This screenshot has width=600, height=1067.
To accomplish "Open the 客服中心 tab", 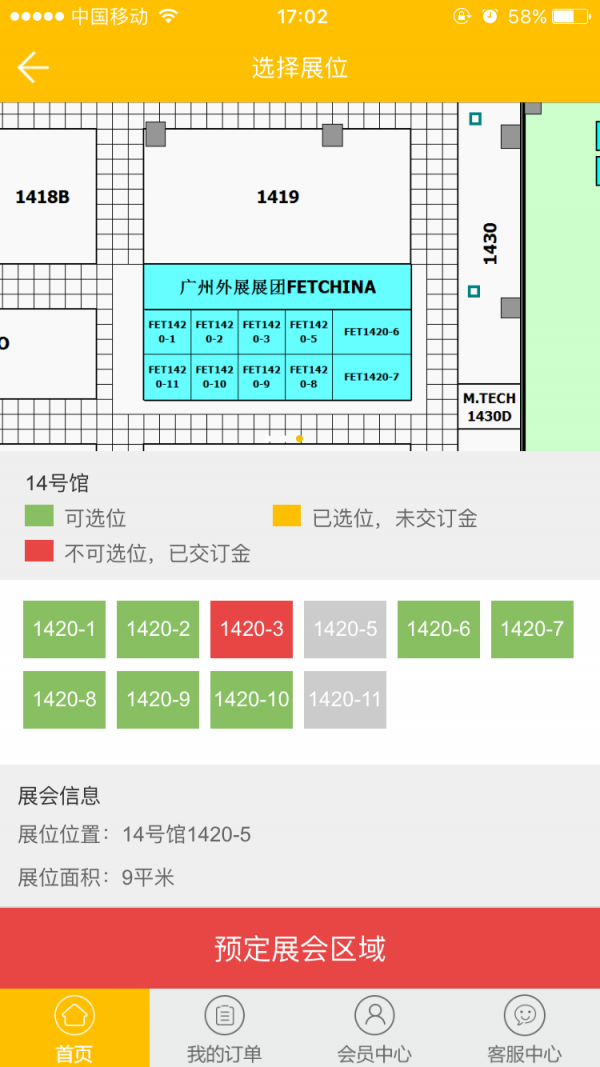I will pos(524,1028).
